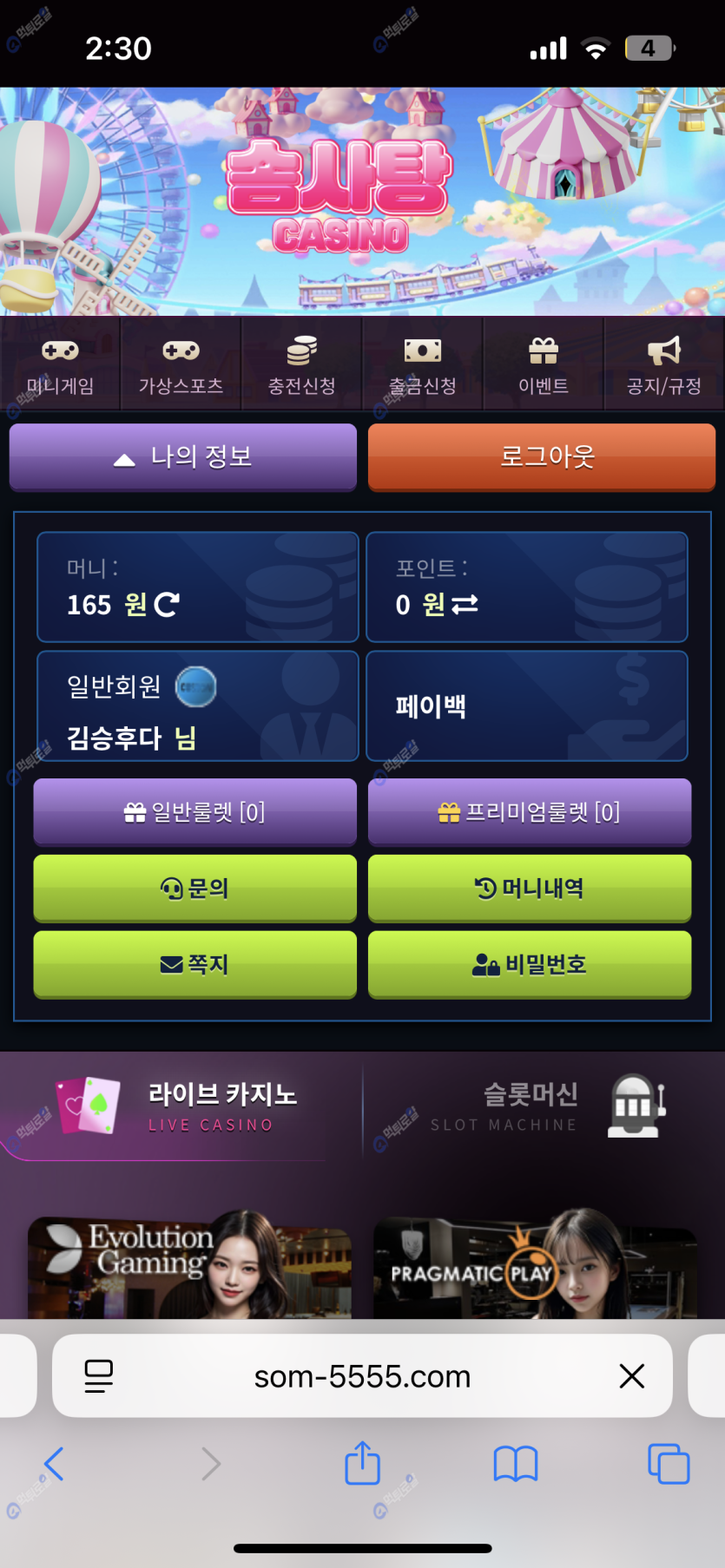This screenshot has height=1568, width=725.
Task: Open 쪽지 messages
Action: pyautogui.click(x=194, y=964)
